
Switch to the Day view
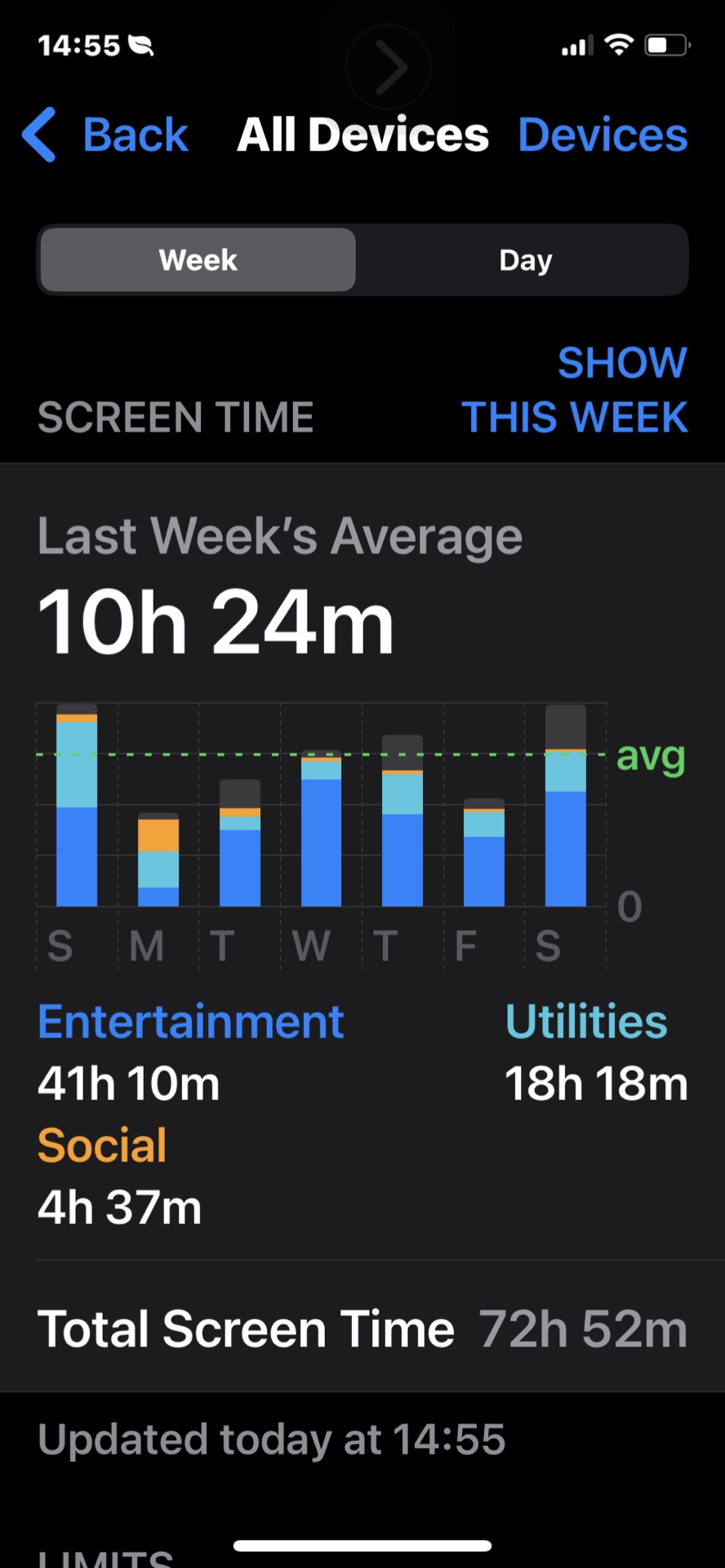(x=525, y=261)
